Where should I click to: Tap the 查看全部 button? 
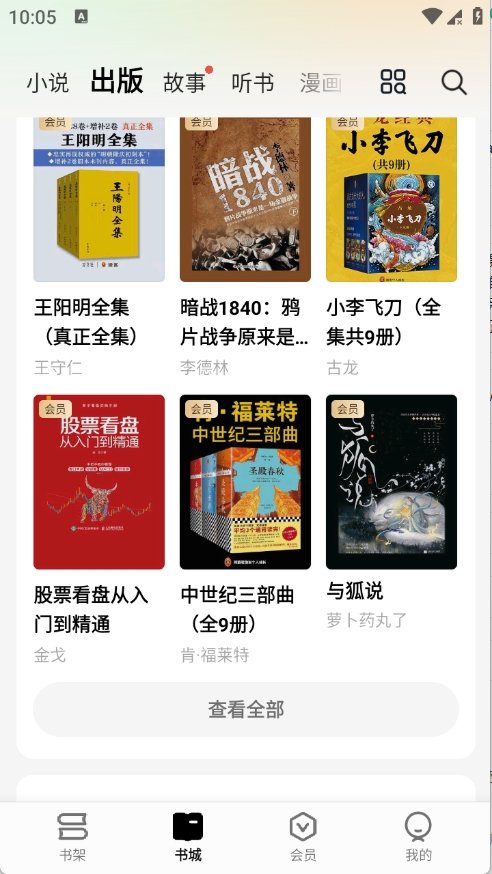(246, 710)
